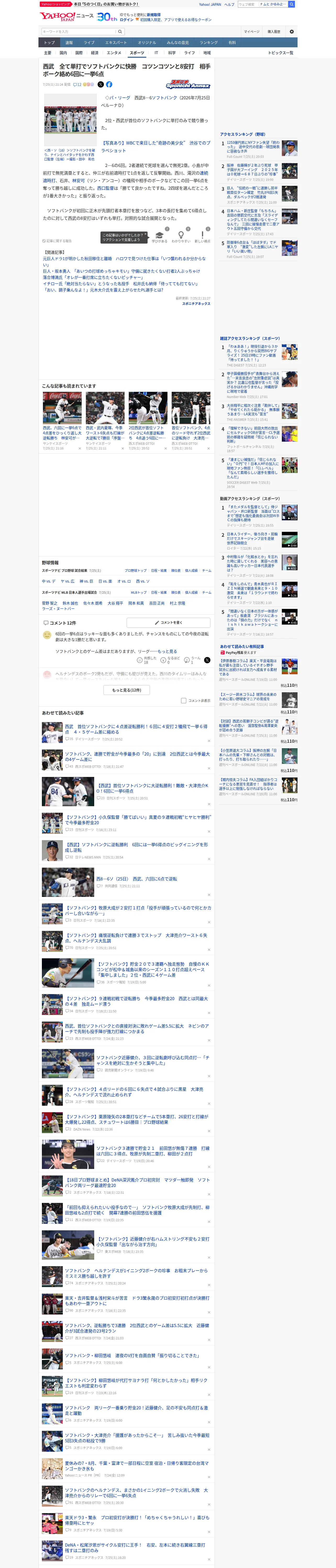Click the web search button at top
Viewport: 336px width, 1568px height.
click(x=292, y=4)
